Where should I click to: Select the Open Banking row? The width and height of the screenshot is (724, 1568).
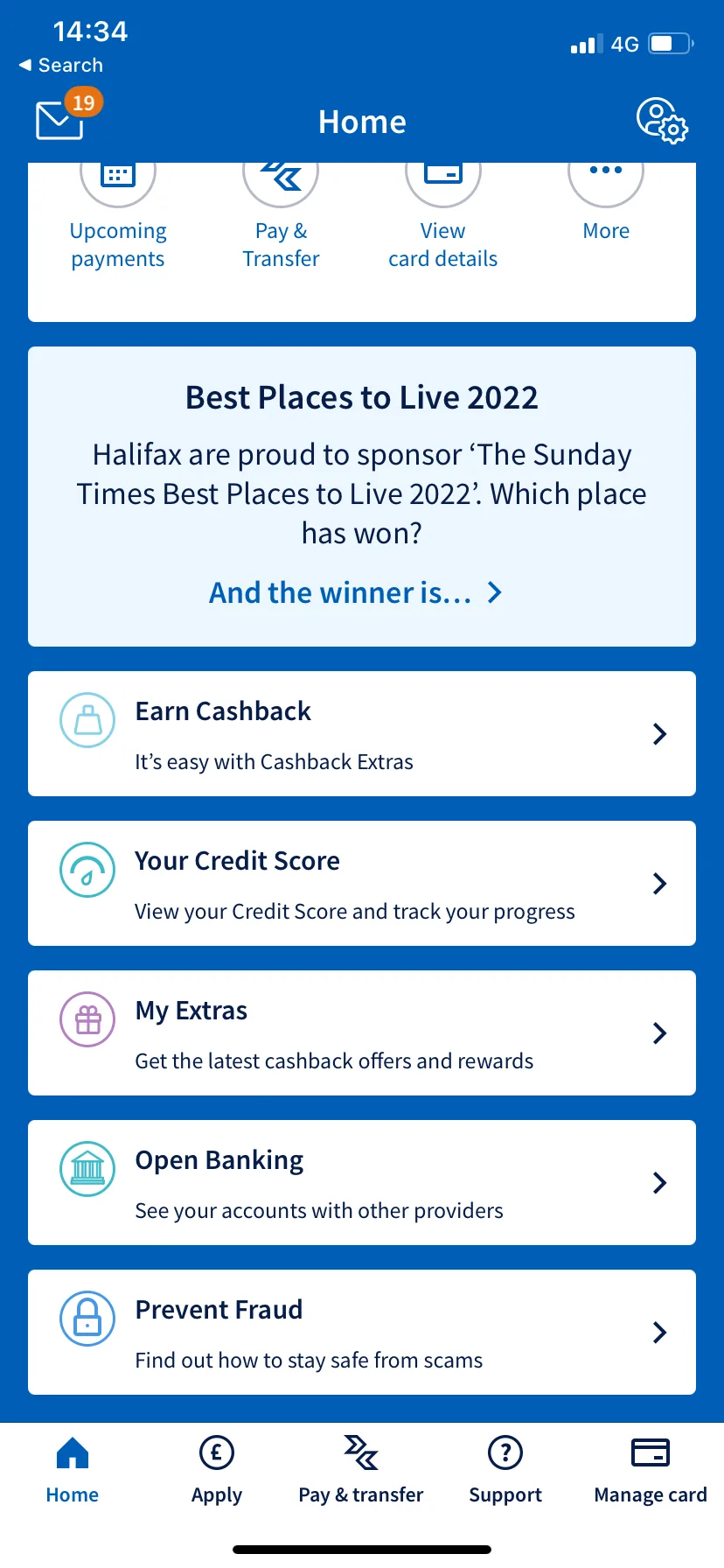pyautogui.click(x=362, y=1183)
